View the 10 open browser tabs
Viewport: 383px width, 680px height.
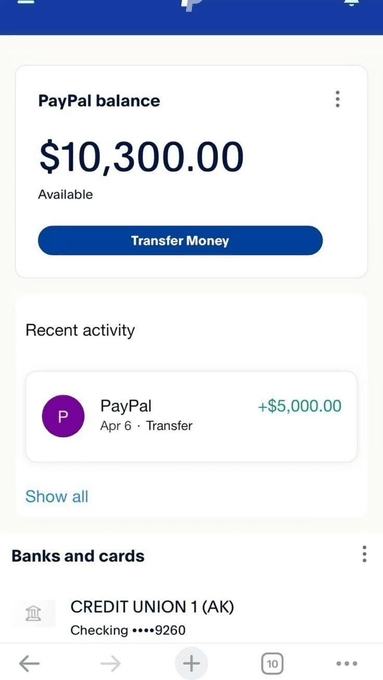[x=272, y=664]
